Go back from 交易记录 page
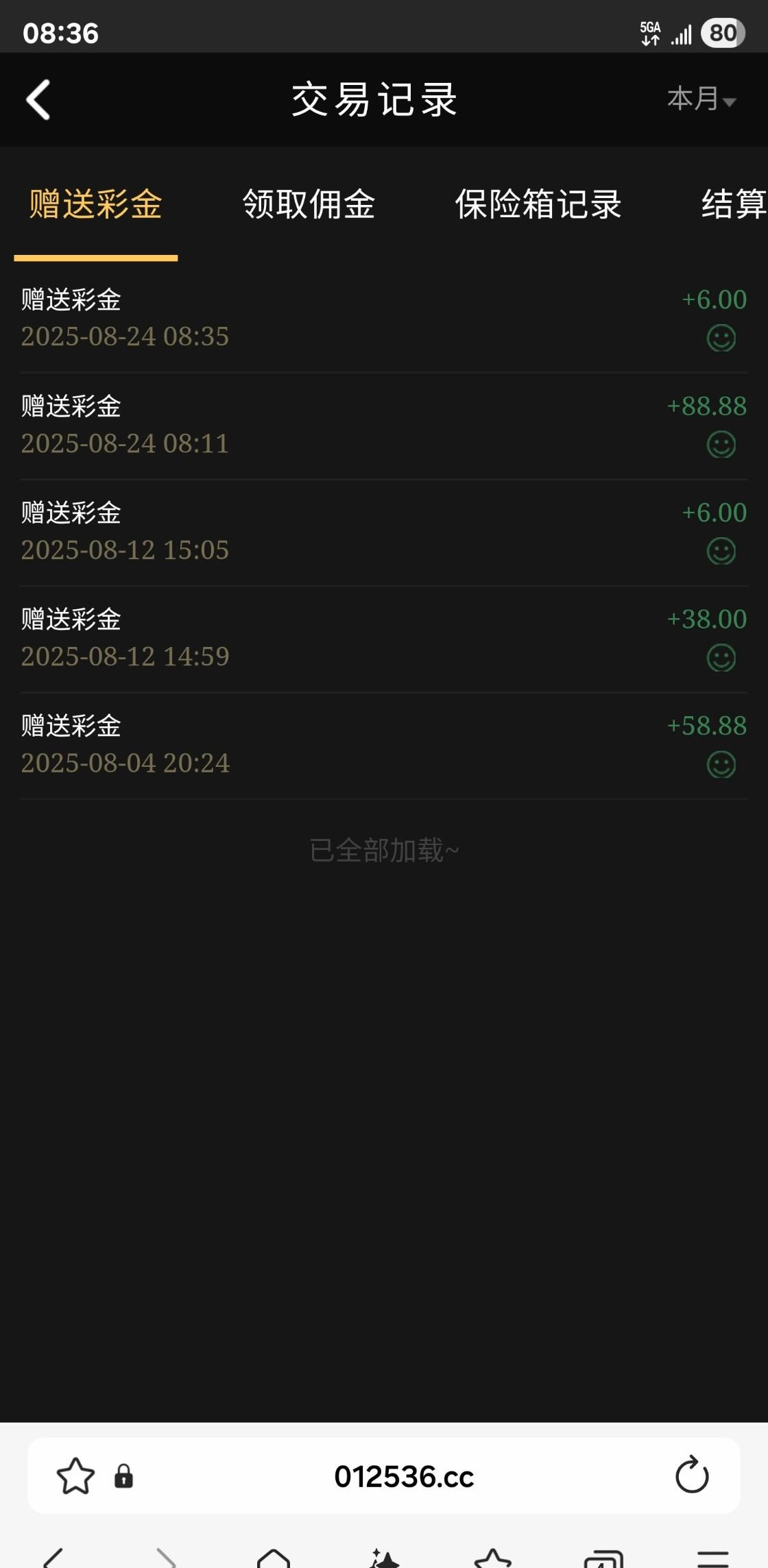 pyautogui.click(x=38, y=100)
